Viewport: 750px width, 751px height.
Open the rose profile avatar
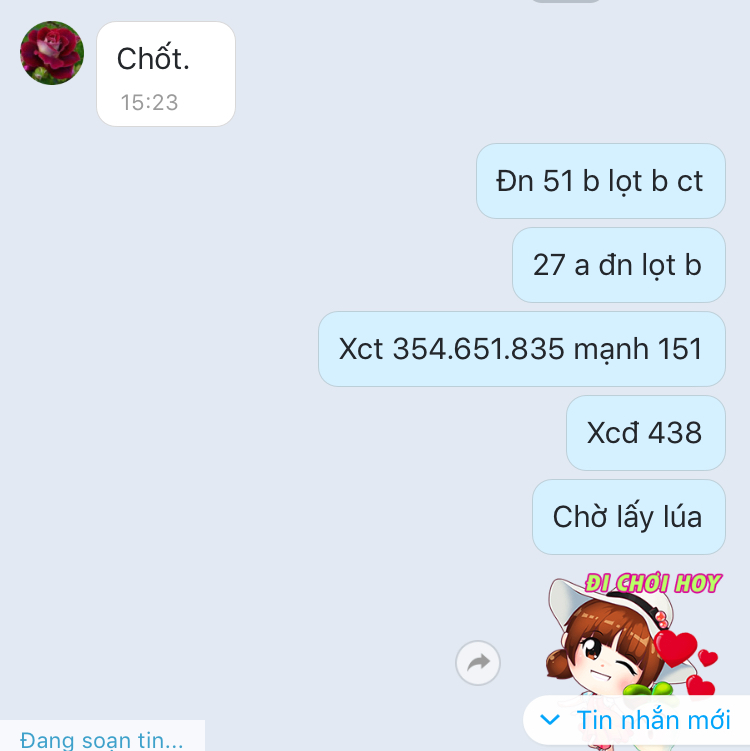[52, 53]
